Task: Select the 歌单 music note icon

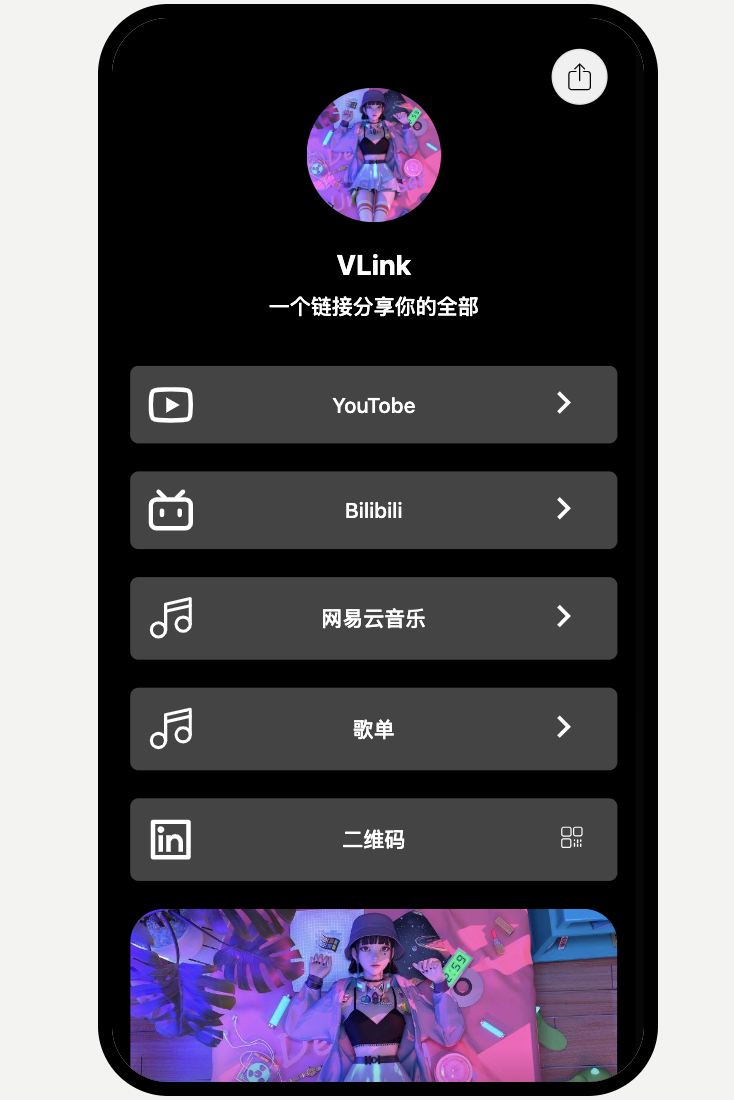Action: 170,728
